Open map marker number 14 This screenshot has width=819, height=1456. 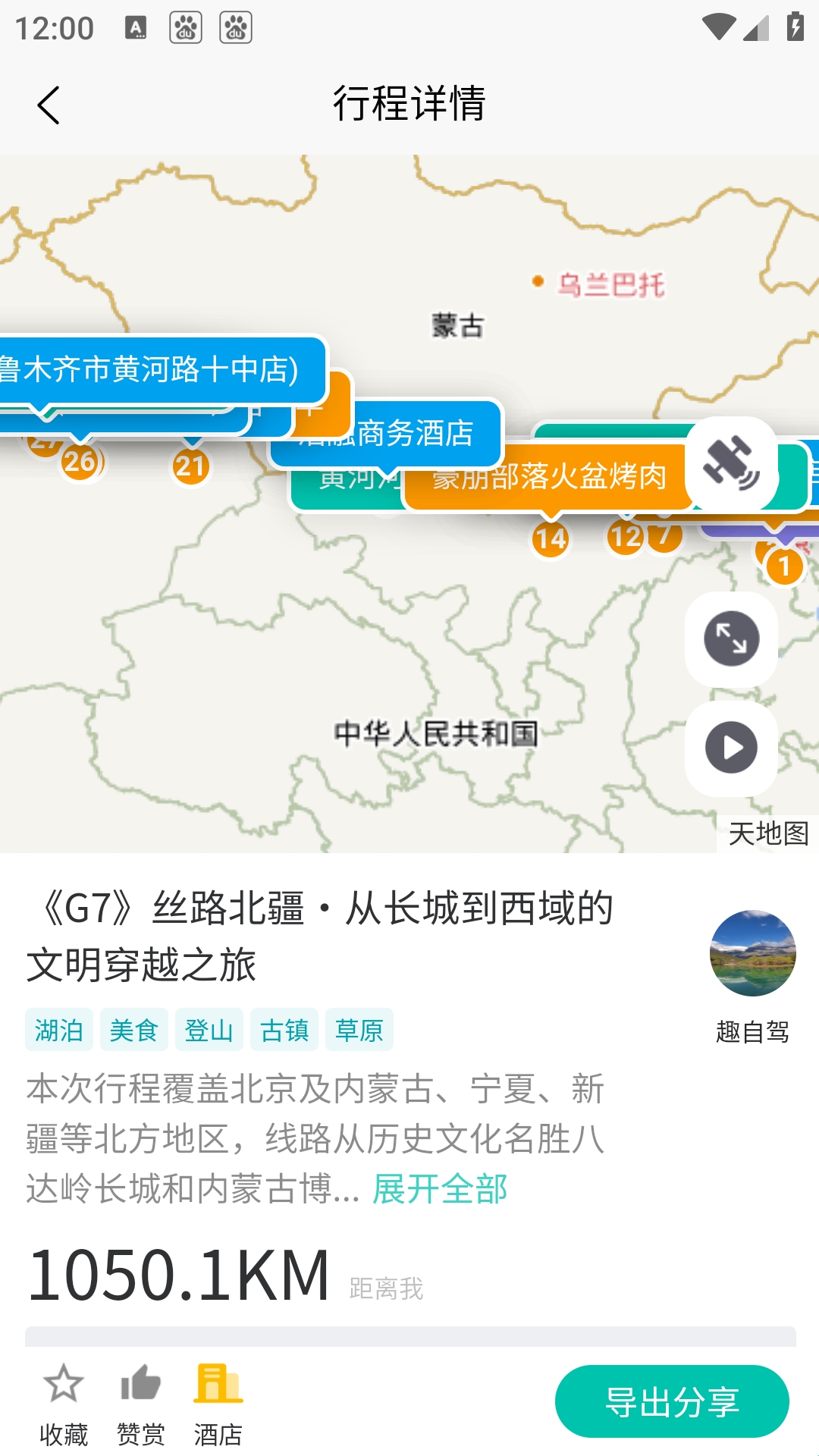[551, 539]
